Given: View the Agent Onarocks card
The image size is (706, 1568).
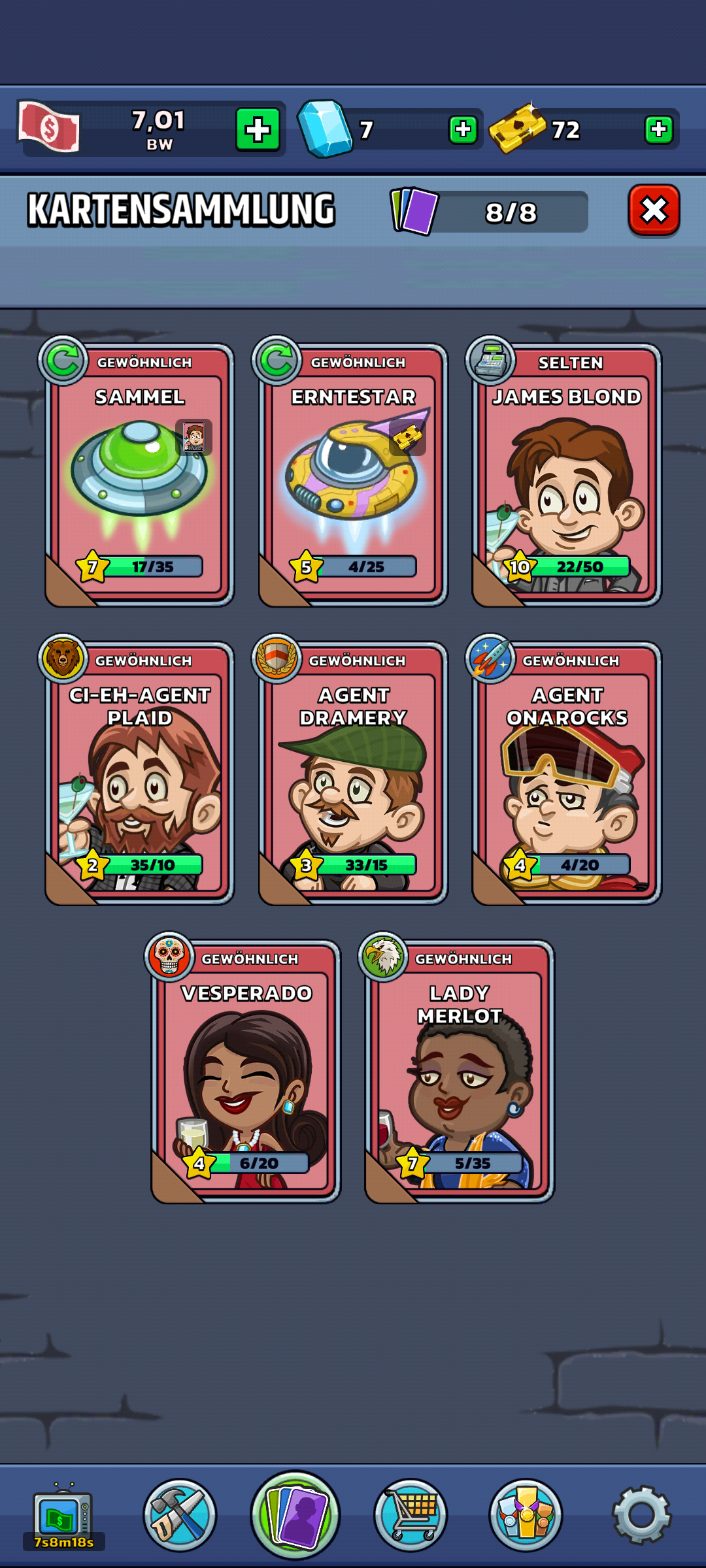Looking at the screenshot, I should pos(567,770).
